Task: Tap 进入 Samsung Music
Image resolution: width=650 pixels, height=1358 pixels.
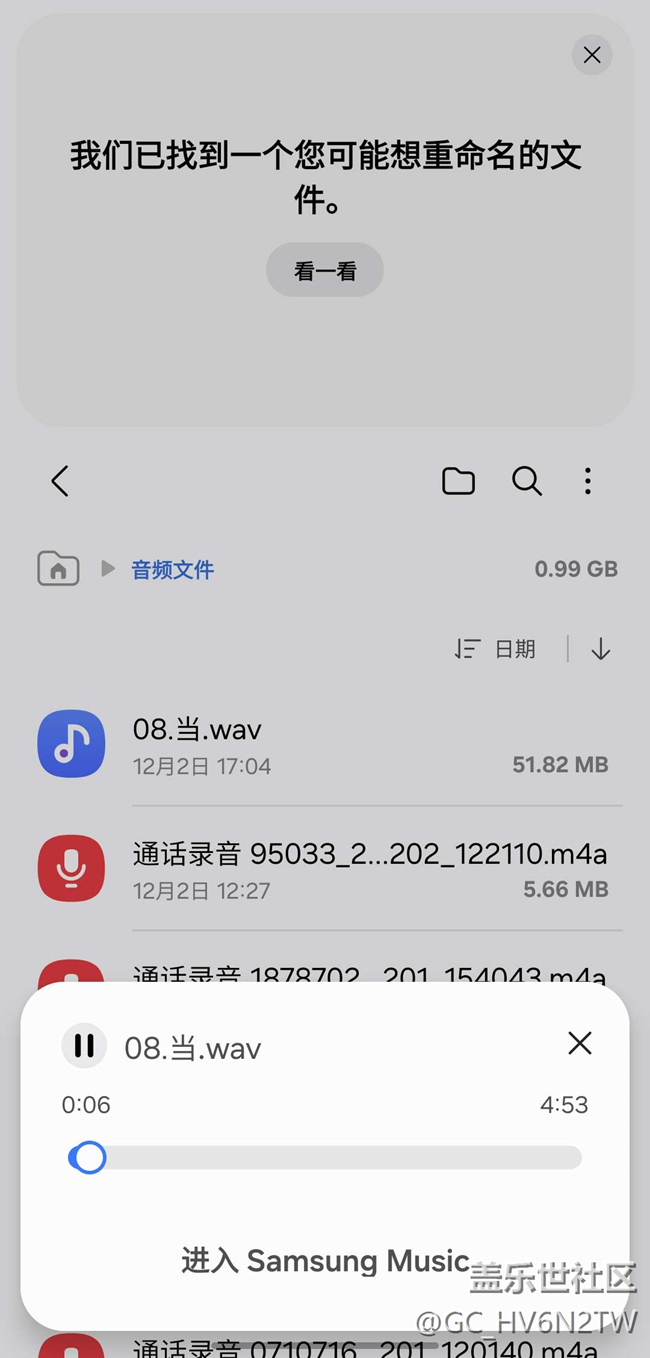Action: tap(325, 1260)
